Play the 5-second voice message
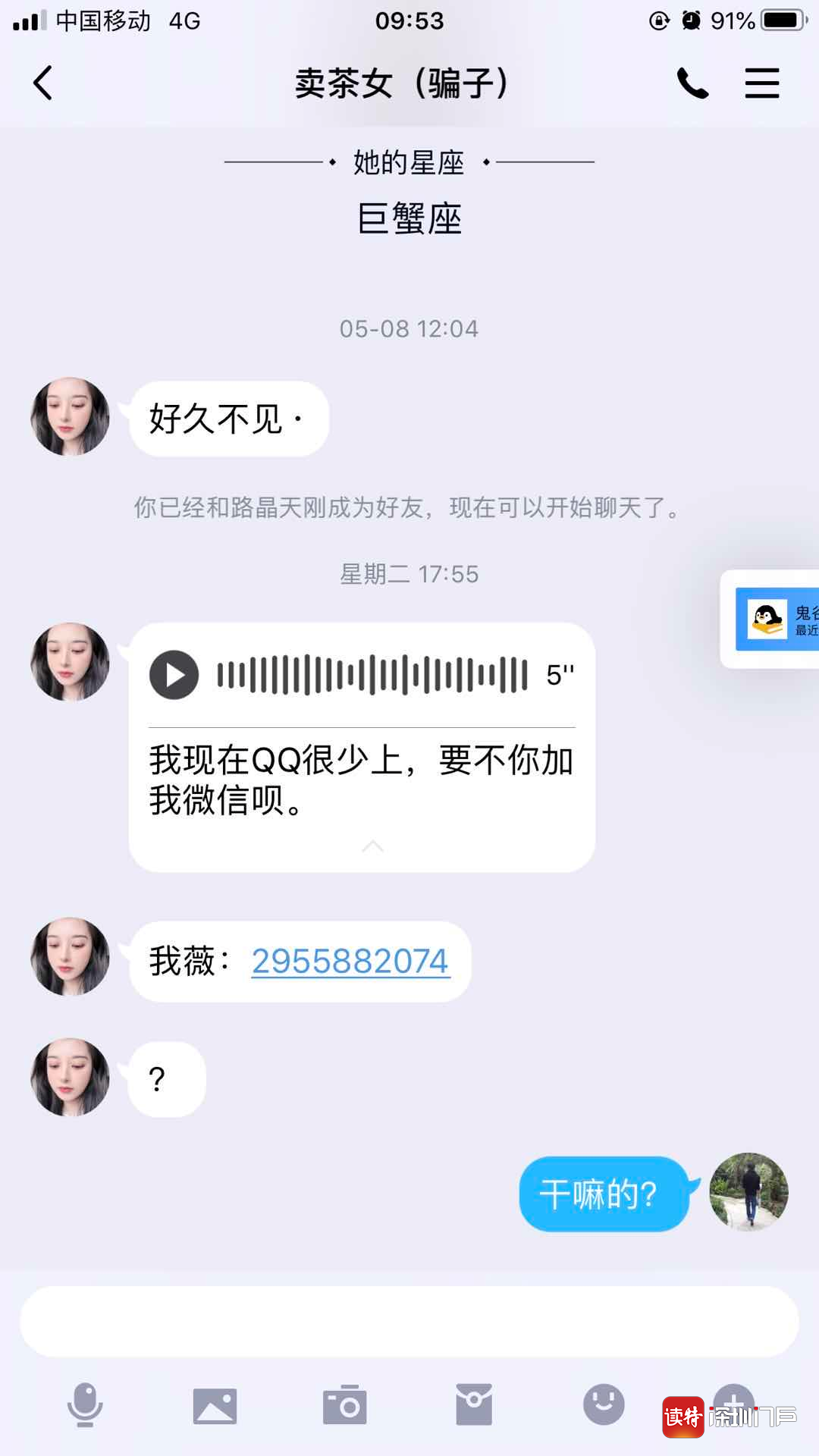819x1456 pixels. point(174,674)
